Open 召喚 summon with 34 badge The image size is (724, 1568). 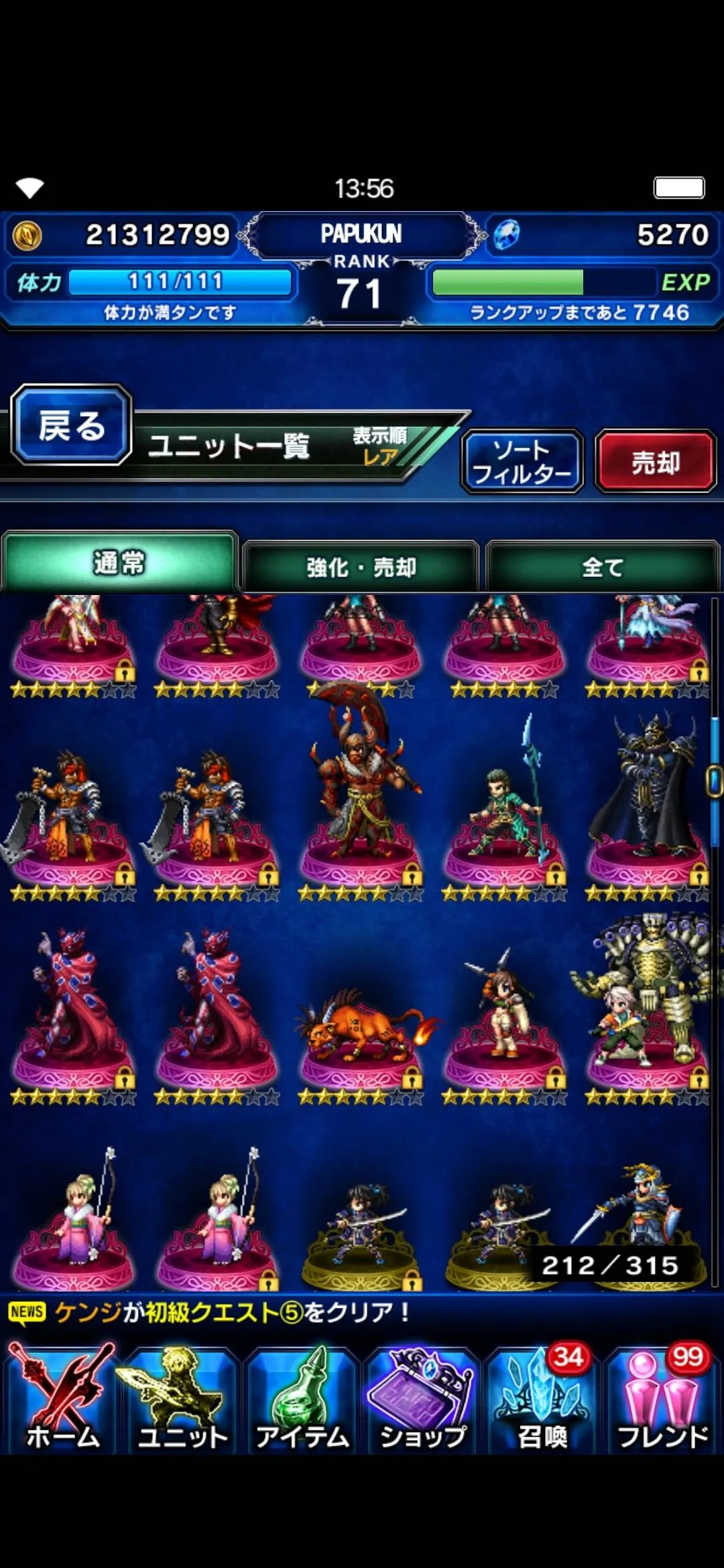coord(542,1399)
